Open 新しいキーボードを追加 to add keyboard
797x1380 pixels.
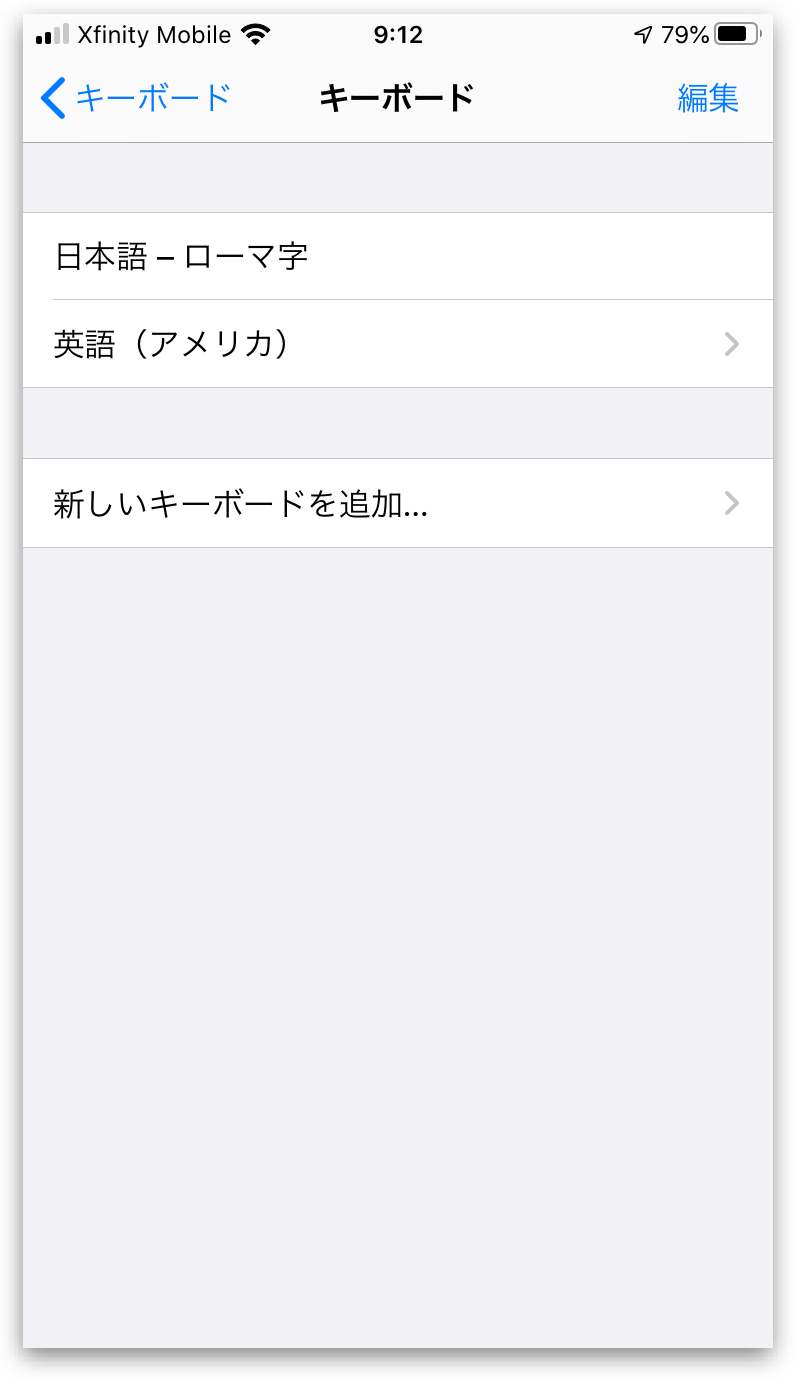397,503
